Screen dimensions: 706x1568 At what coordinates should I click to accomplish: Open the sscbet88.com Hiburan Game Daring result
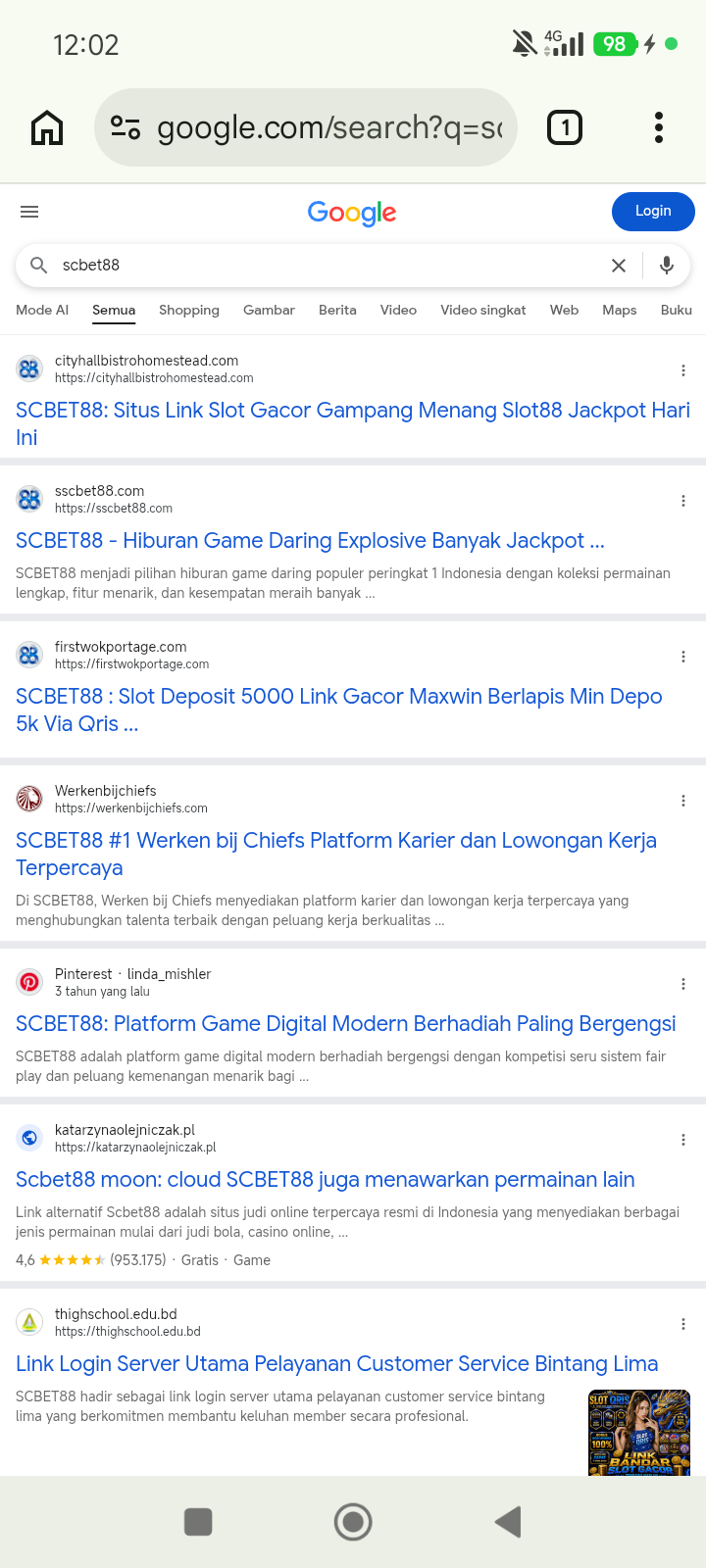pos(310,541)
